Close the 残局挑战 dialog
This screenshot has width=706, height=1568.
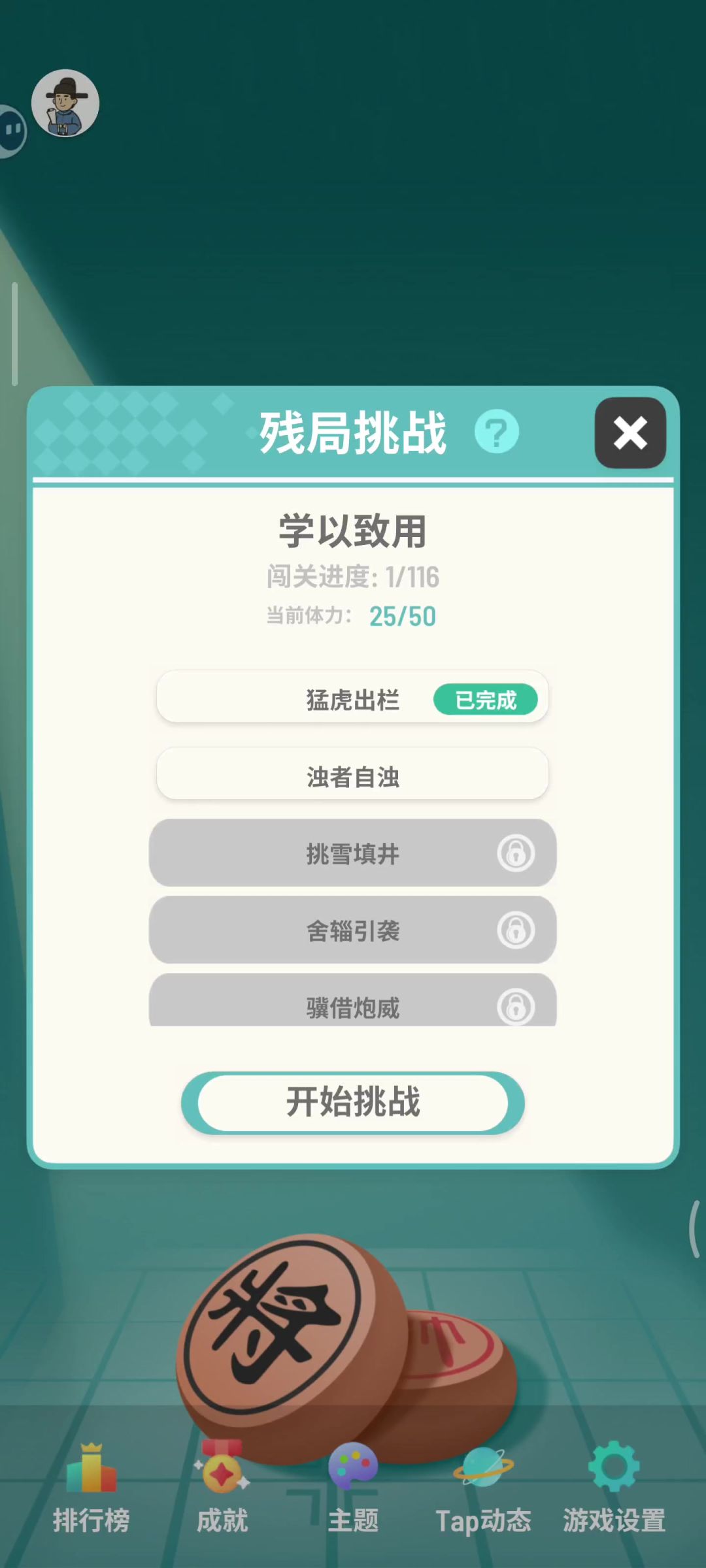click(630, 433)
